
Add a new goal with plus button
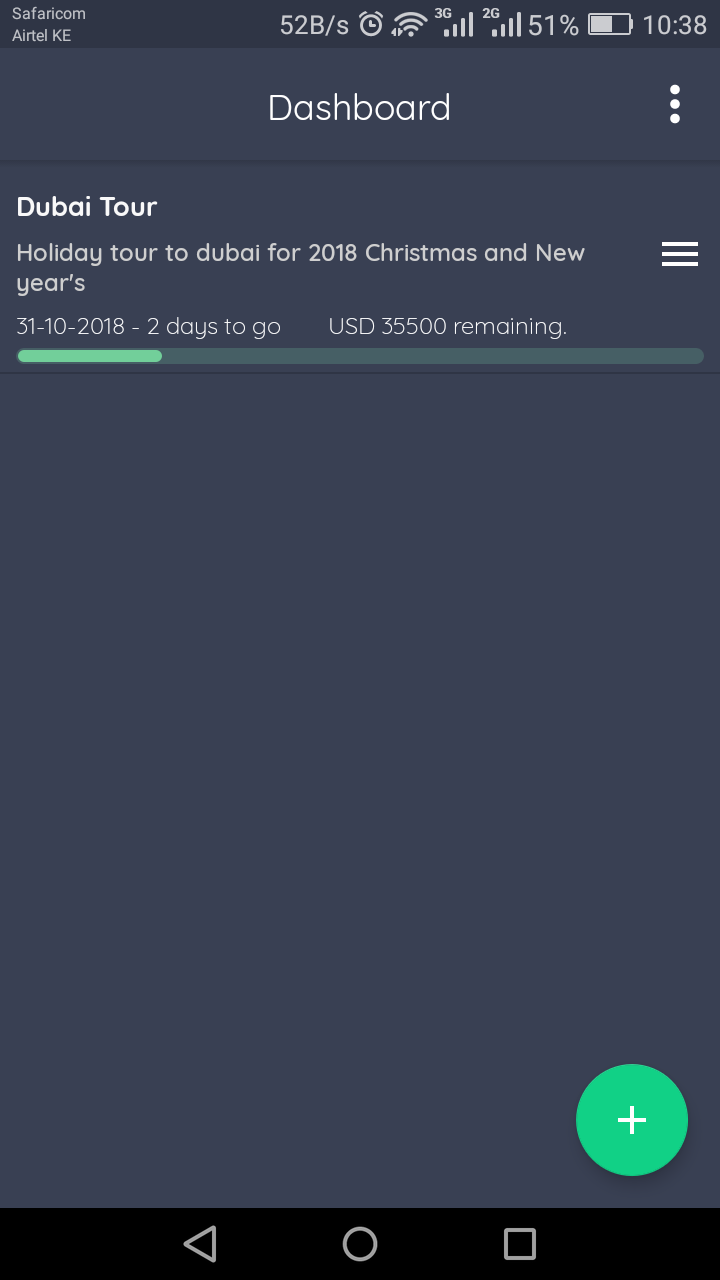point(632,1120)
